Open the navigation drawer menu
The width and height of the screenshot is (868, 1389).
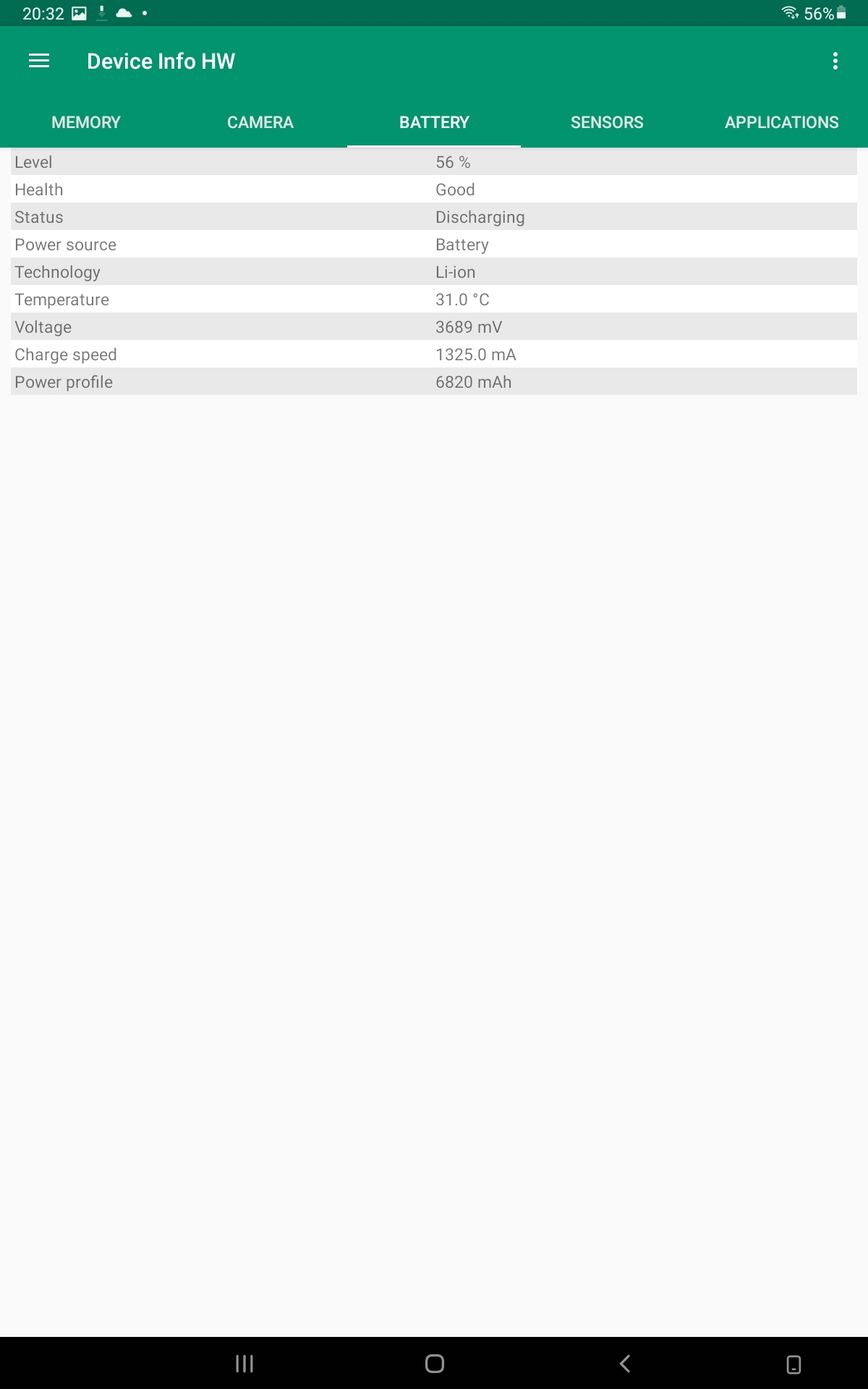pyautogui.click(x=39, y=61)
